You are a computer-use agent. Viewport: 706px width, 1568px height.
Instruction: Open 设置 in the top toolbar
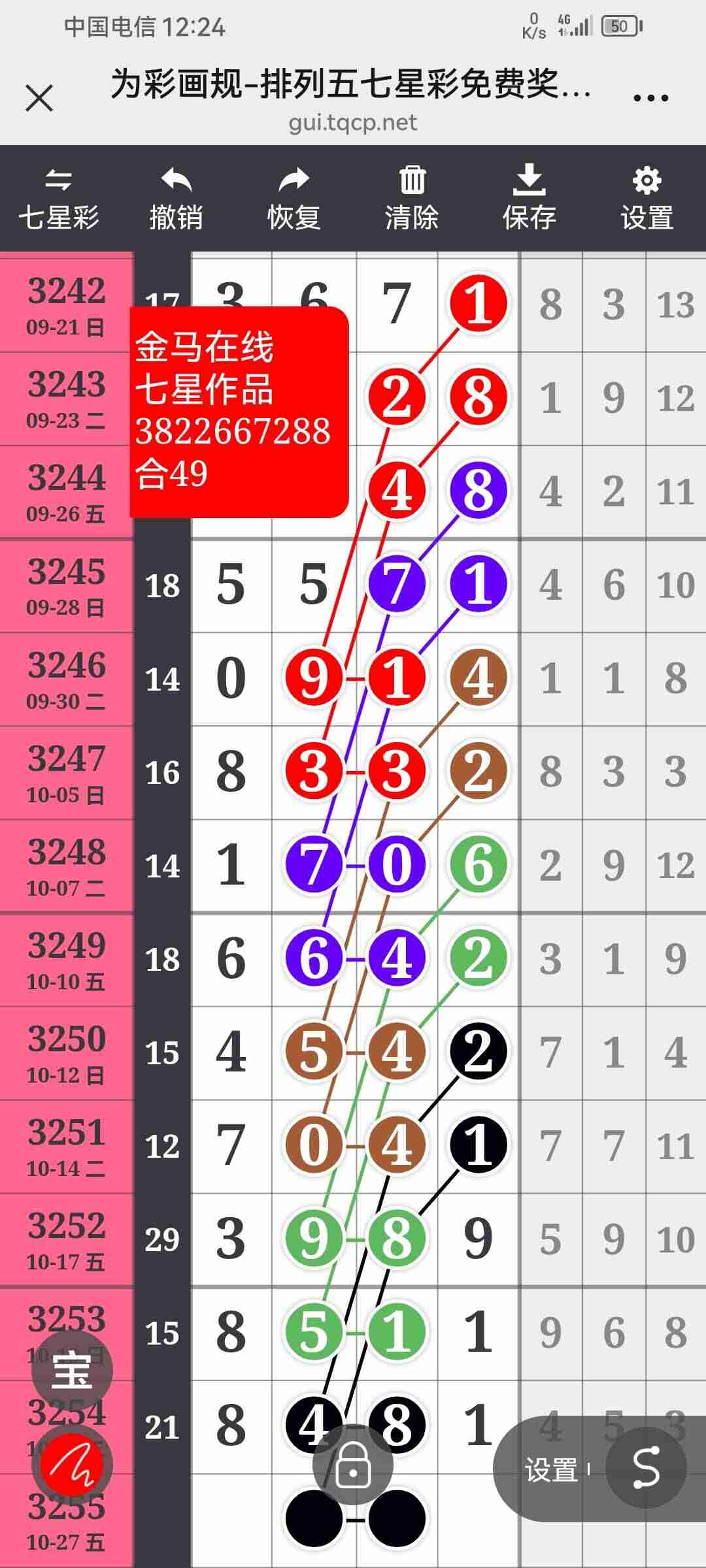647,199
